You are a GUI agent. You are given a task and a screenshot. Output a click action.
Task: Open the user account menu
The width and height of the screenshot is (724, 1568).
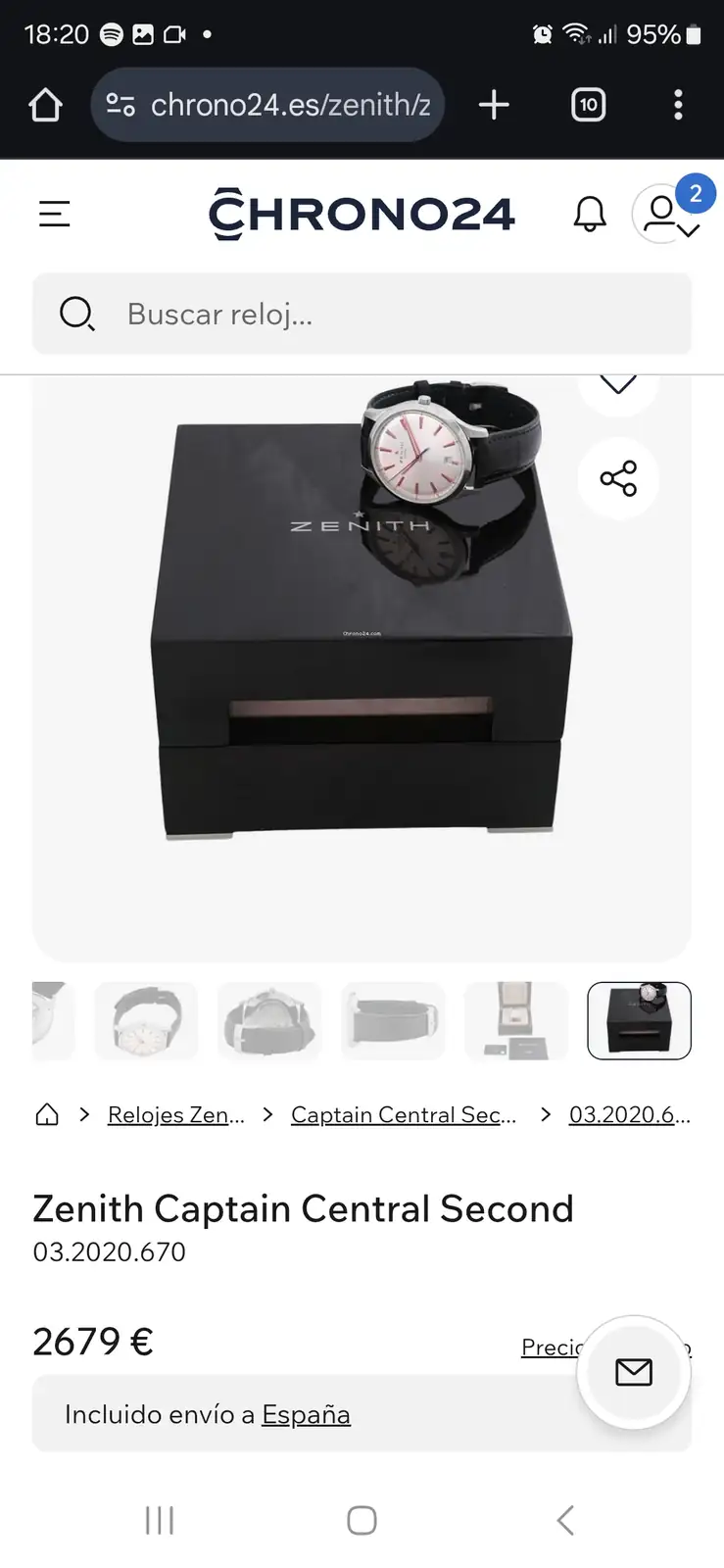click(x=666, y=214)
